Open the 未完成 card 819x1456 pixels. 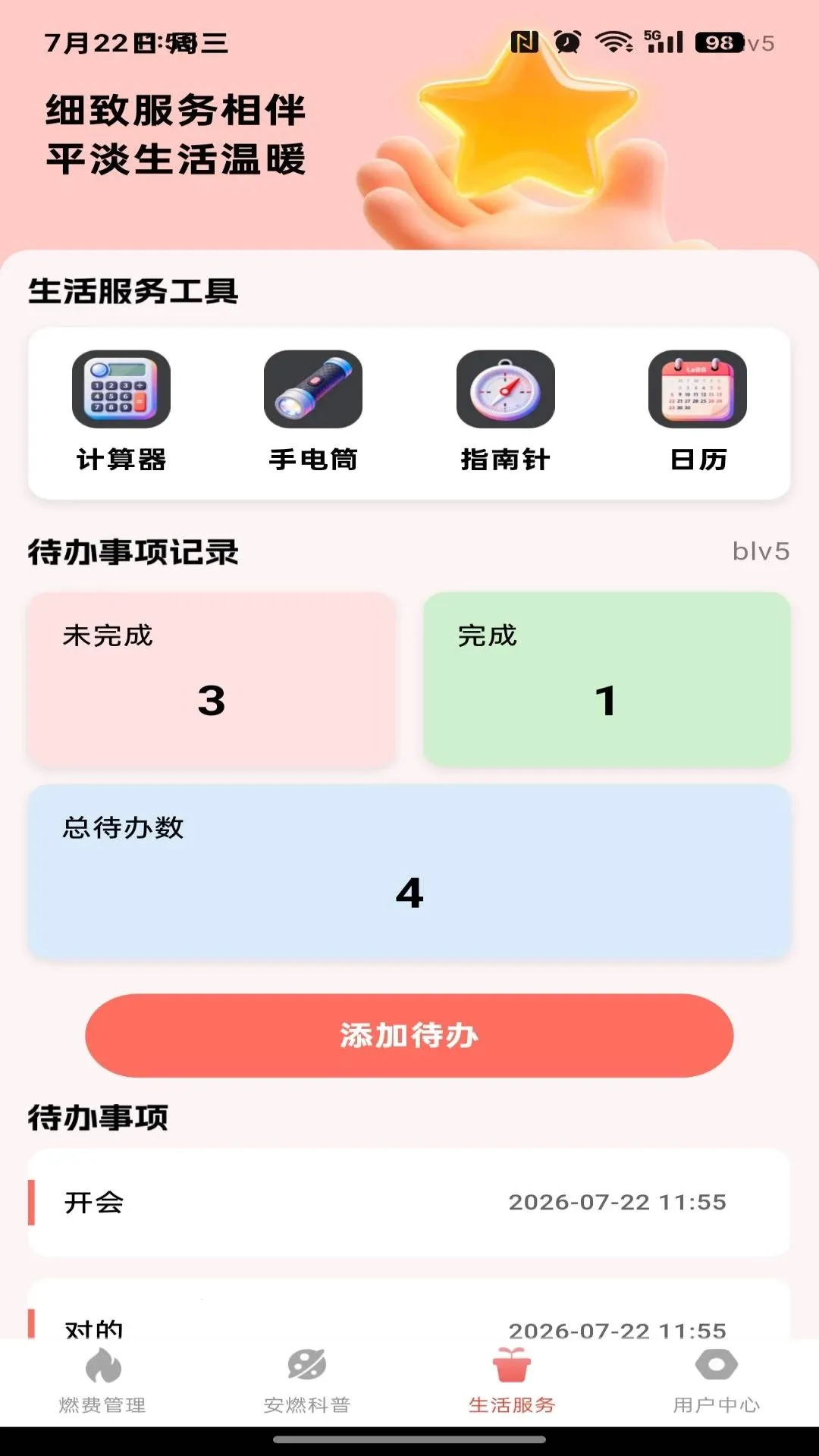212,679
